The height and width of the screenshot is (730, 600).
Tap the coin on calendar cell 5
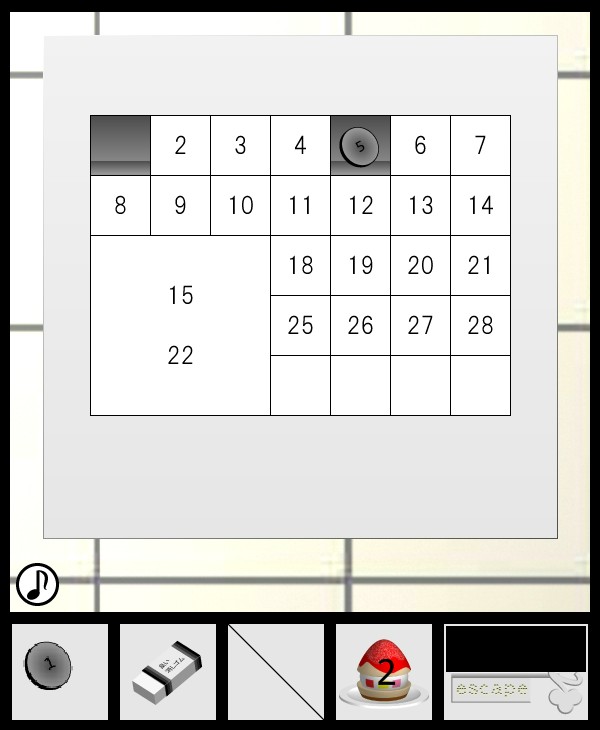pyautogui.click(x=360, y=146)
